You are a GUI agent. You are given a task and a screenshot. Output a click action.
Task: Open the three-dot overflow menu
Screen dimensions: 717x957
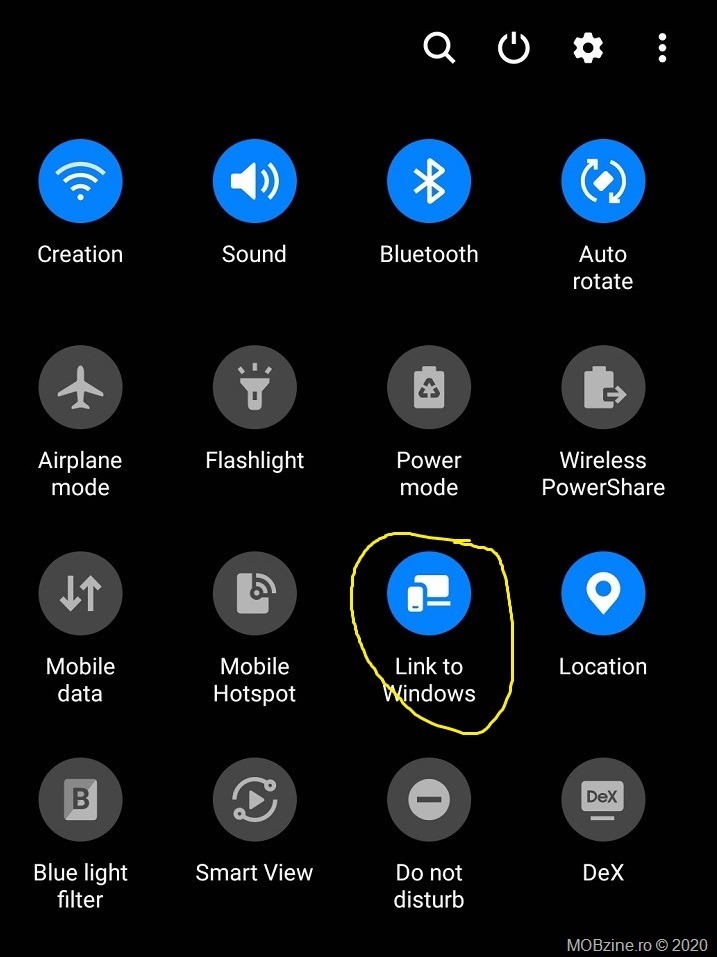[x=662, y=47]
